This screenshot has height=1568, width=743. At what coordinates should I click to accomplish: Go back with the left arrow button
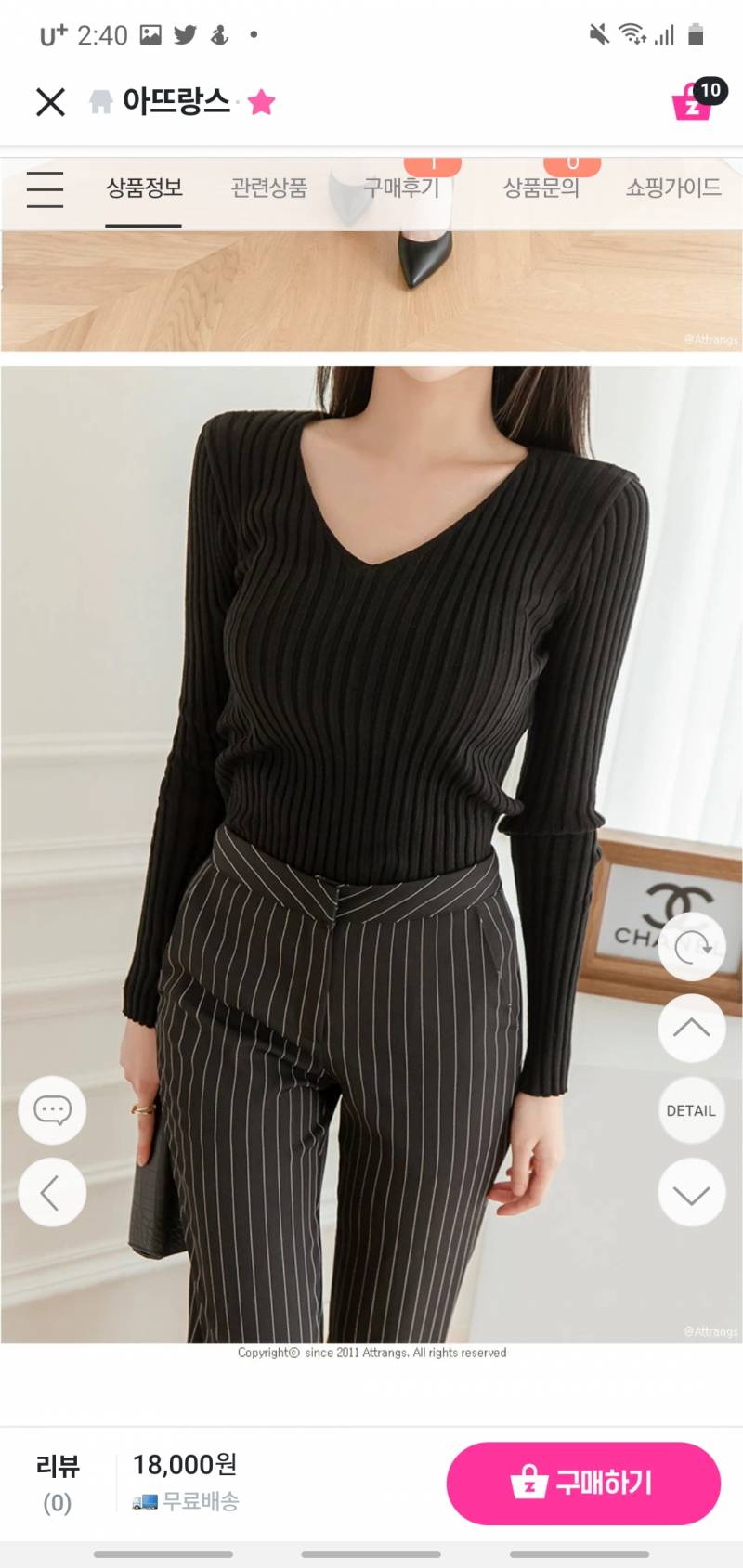(53, 1193)
